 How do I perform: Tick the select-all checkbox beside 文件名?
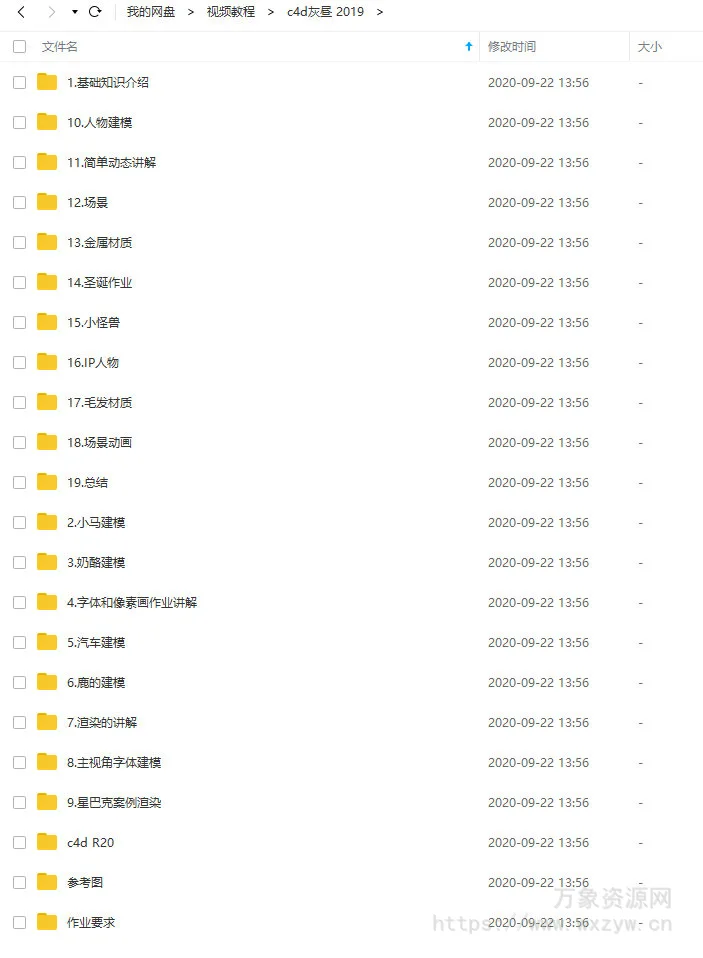pos(19,47)
